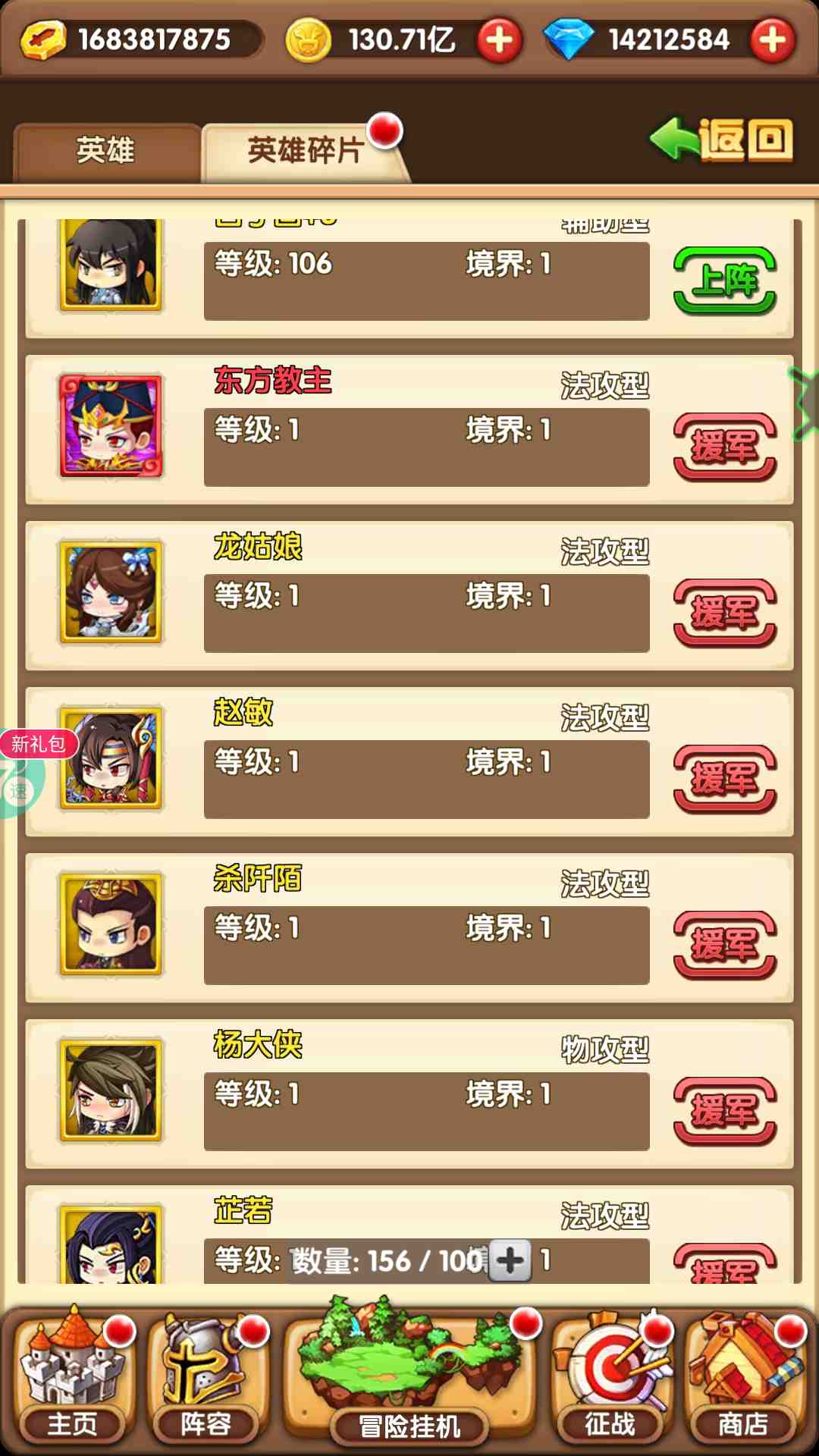Open the 英雄碎片 tab
The height and width of the screenshot is (1456, 819).
[x=305, y=151]
